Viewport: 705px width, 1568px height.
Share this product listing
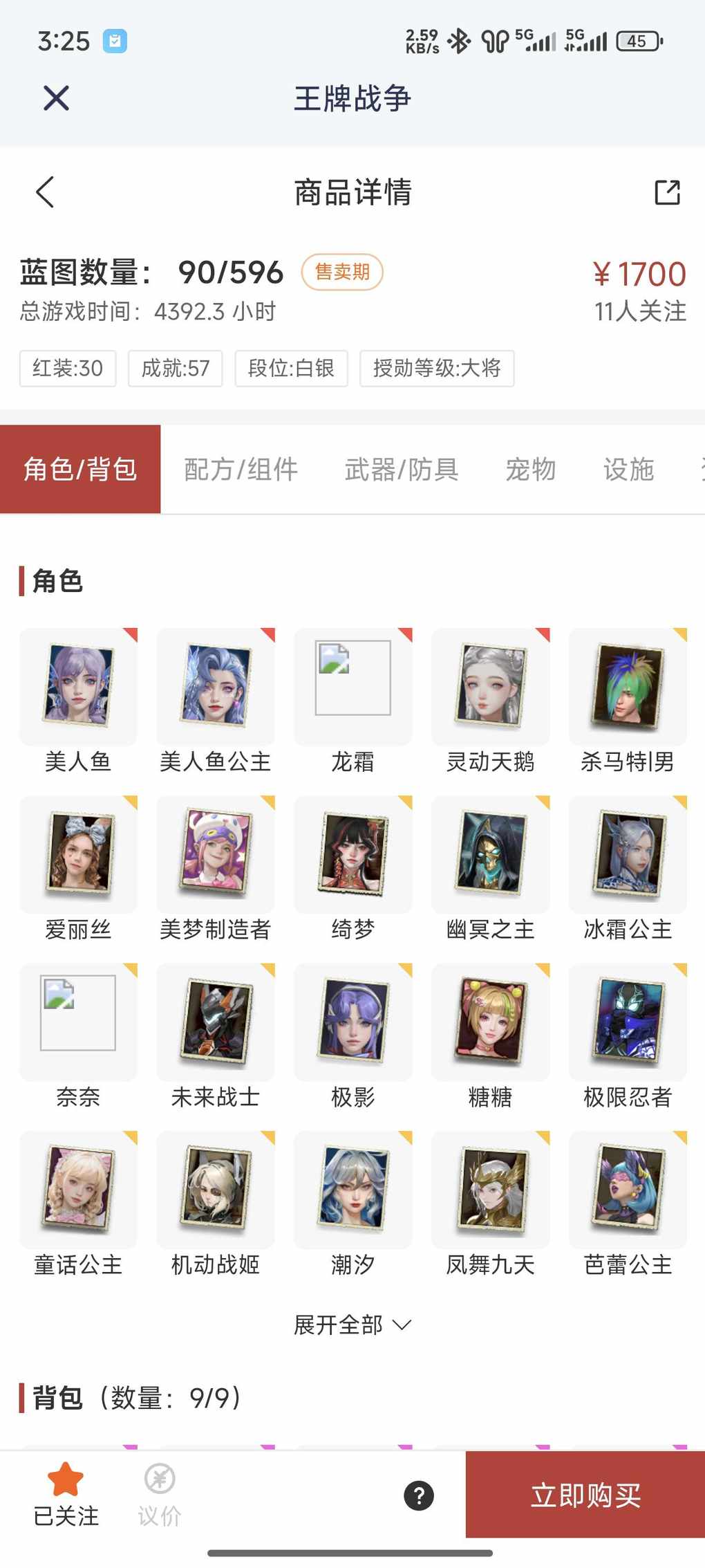click(x=667, y=192)
